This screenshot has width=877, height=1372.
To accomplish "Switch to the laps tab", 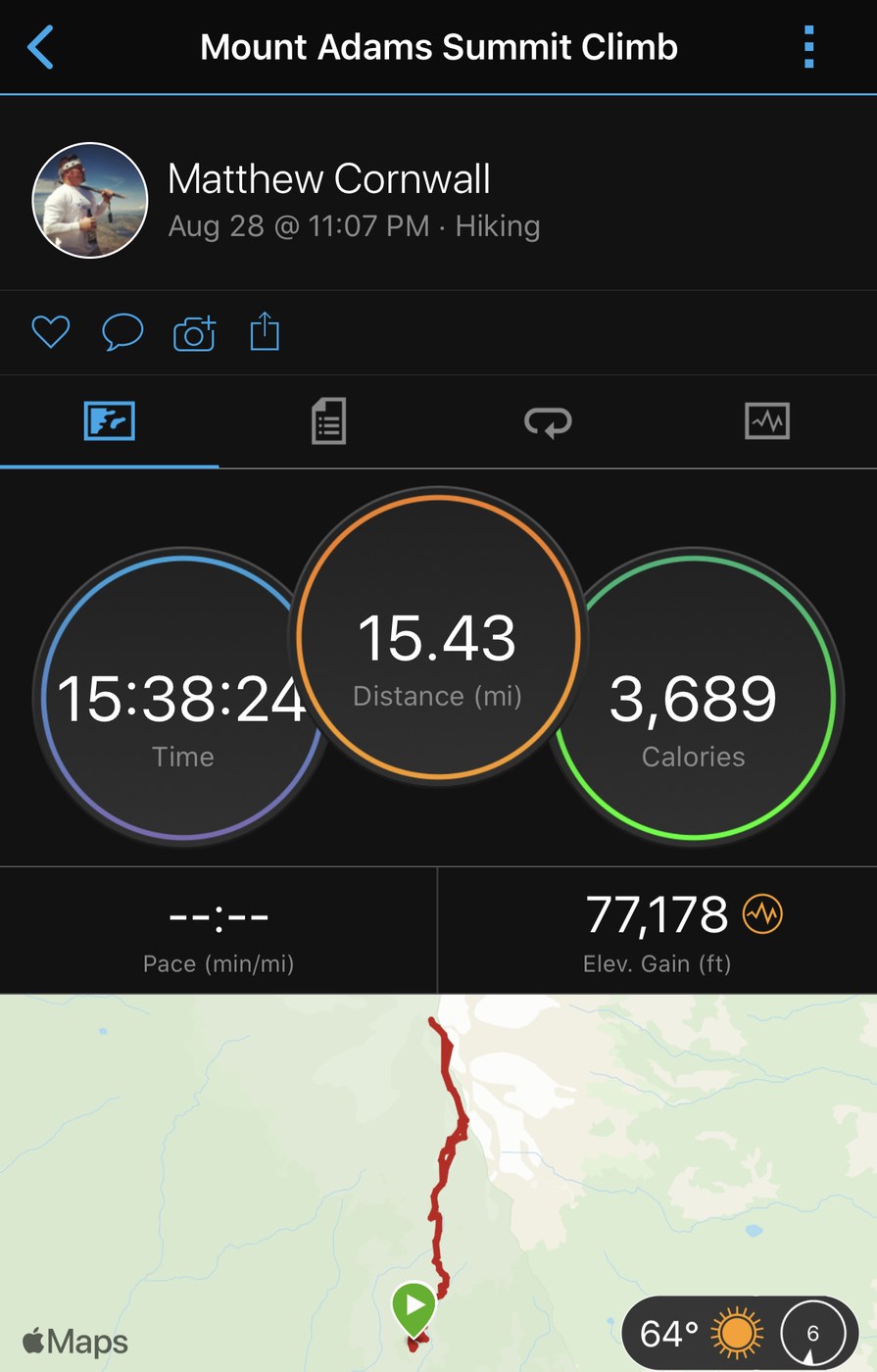I will (548, 421).
